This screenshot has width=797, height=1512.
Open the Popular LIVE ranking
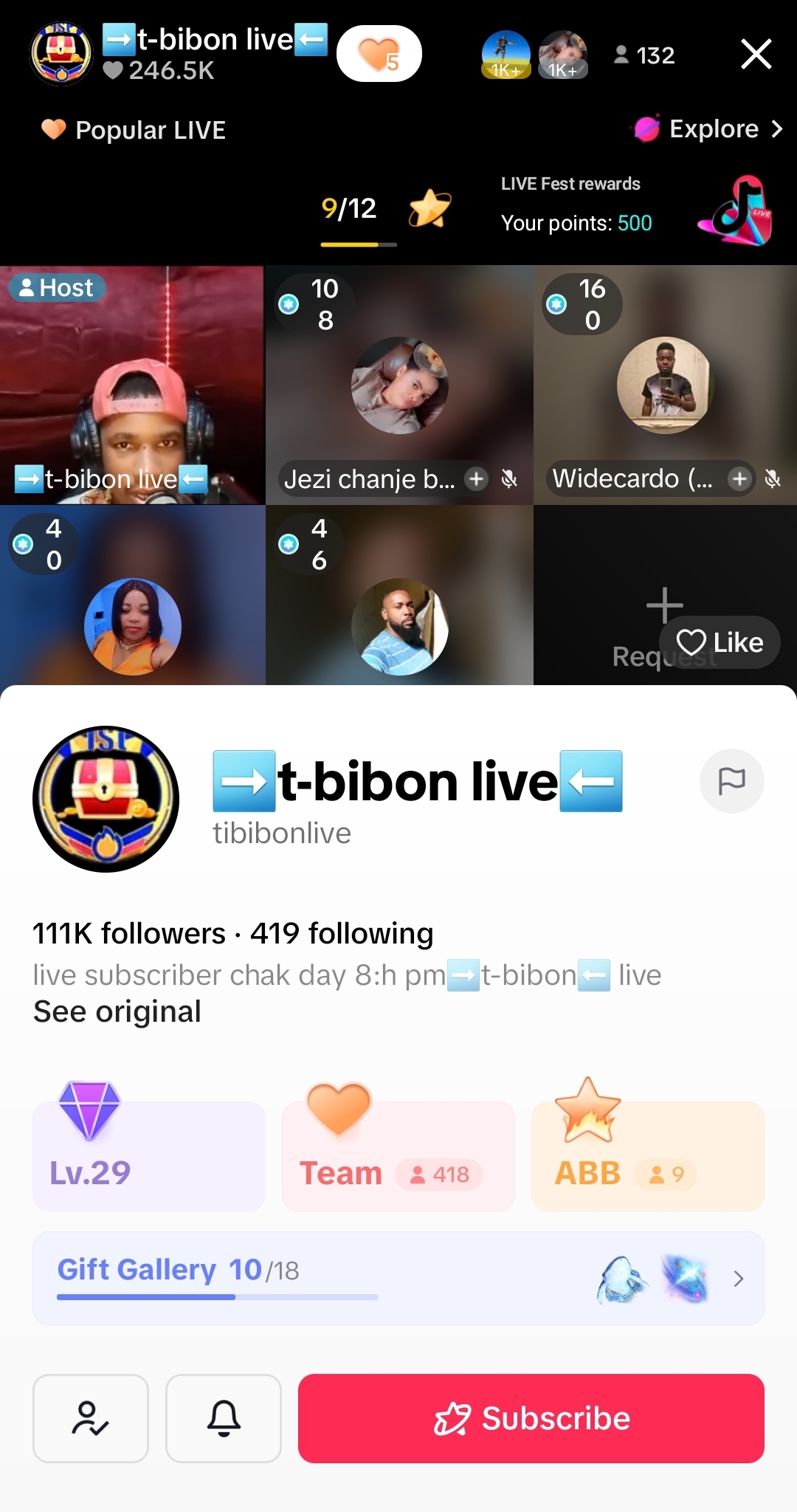coord(134,130)
